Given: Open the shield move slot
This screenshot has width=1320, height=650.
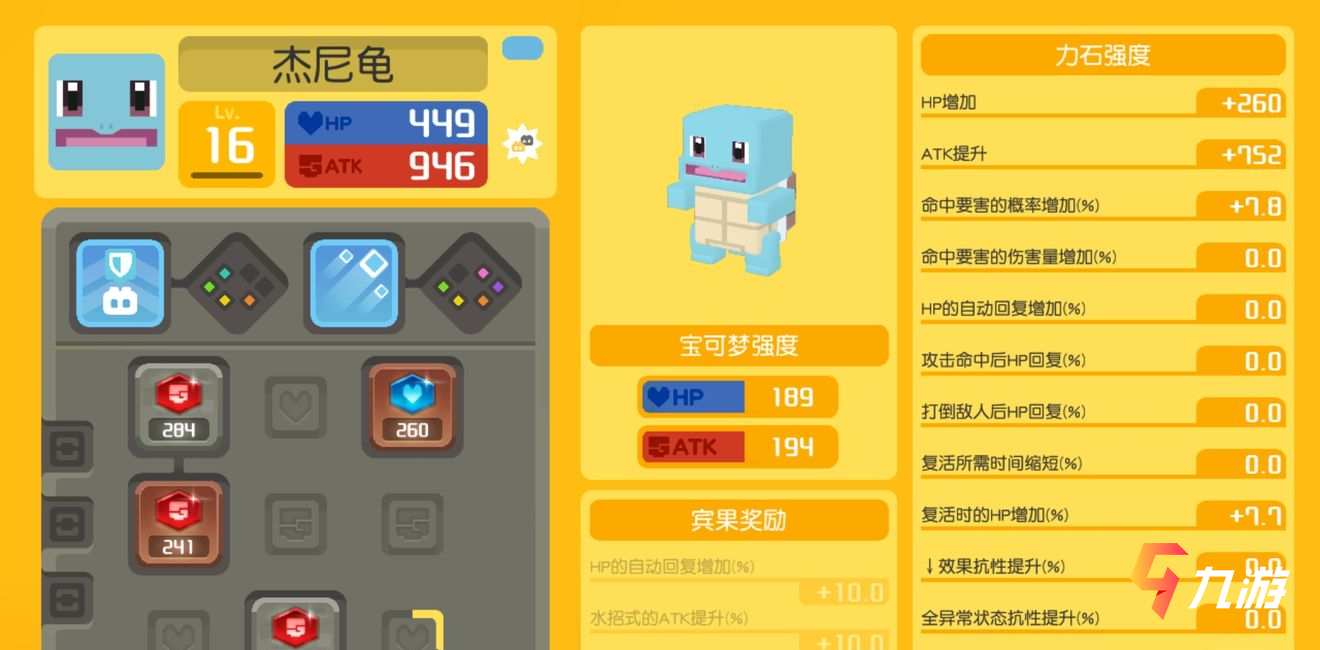Looking at the screenshot, I should (120, 284).
